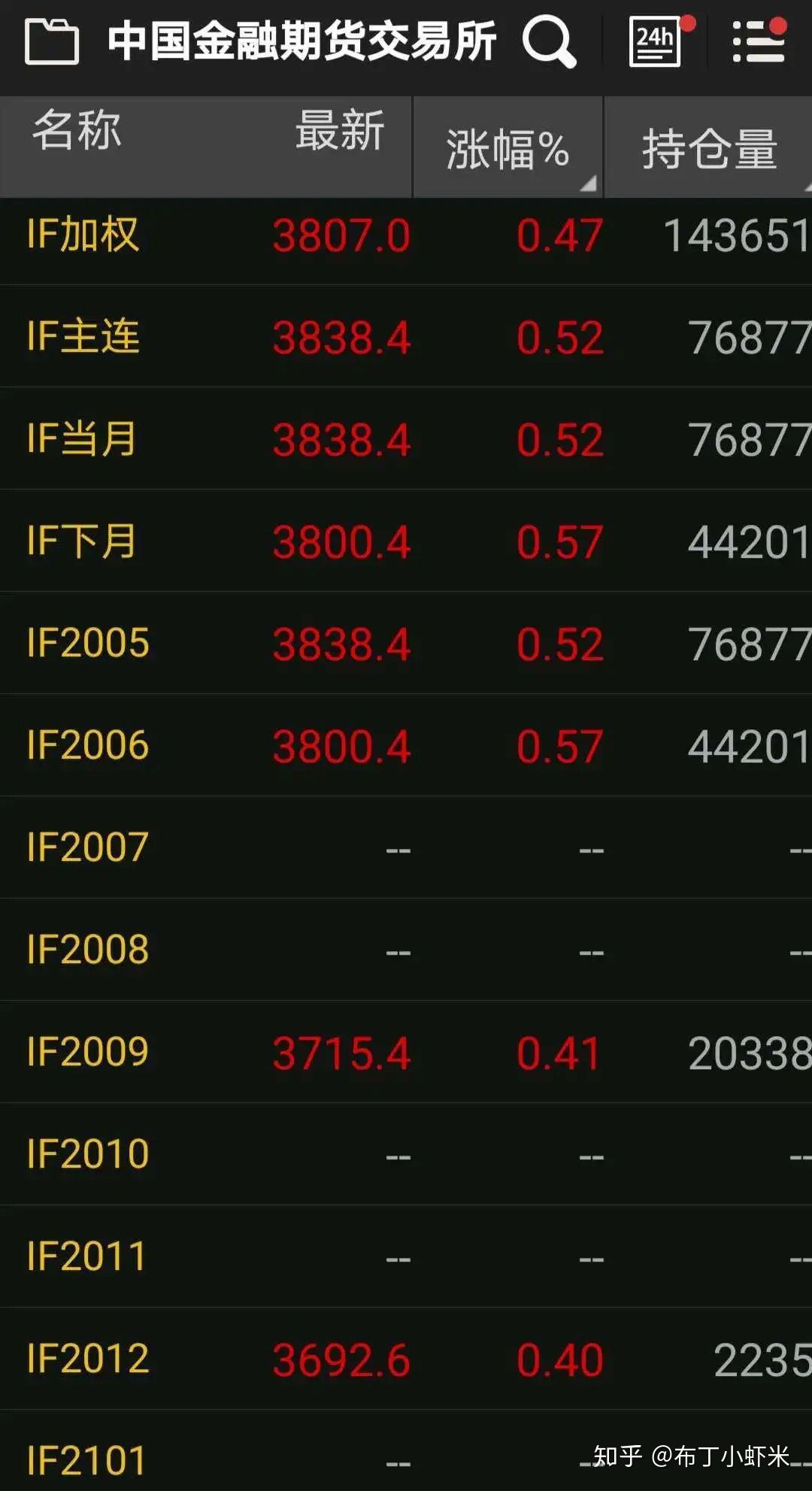Tap the search magnifier icon

pyautogui.click(x=550, y=42)
